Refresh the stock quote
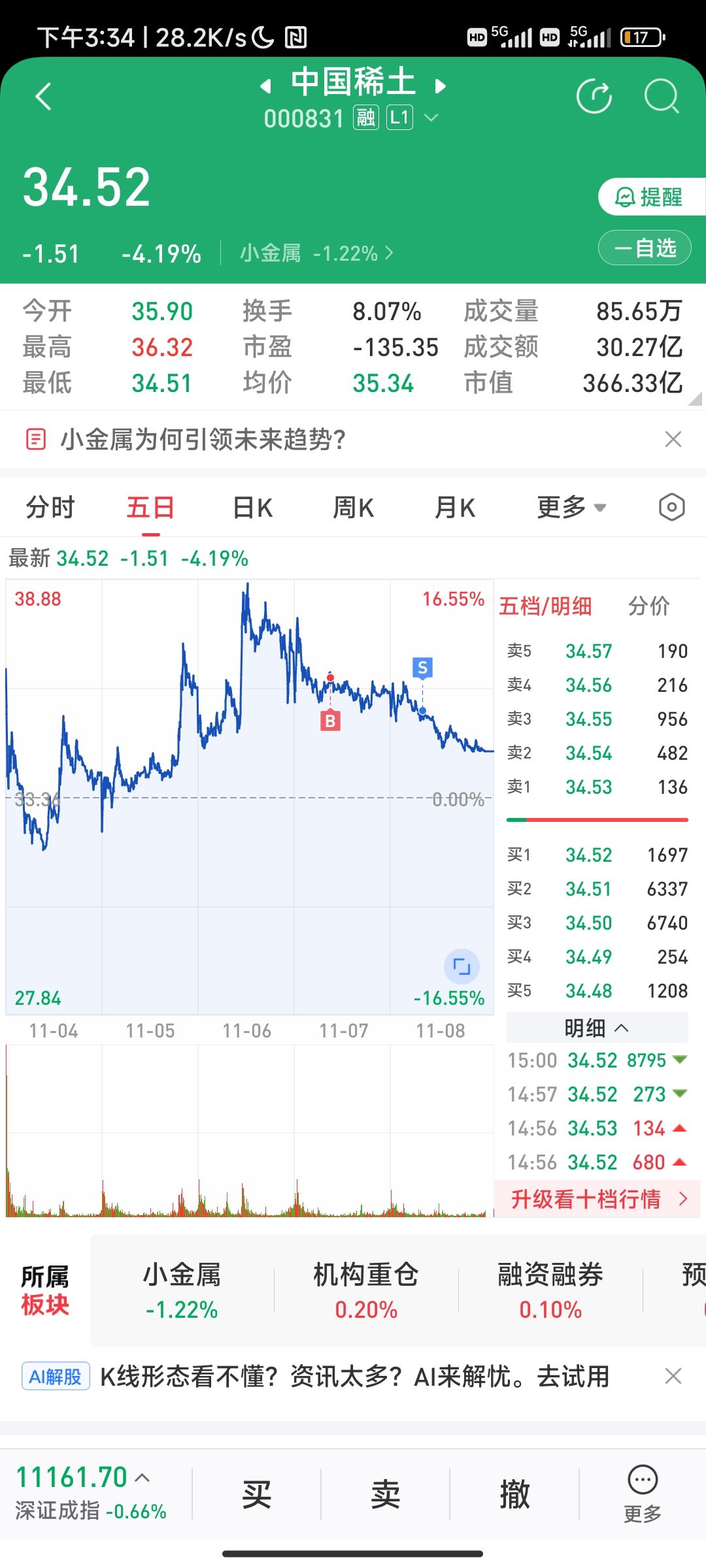The width and height of the screenshot is (706, 1568). pos(594,97)
